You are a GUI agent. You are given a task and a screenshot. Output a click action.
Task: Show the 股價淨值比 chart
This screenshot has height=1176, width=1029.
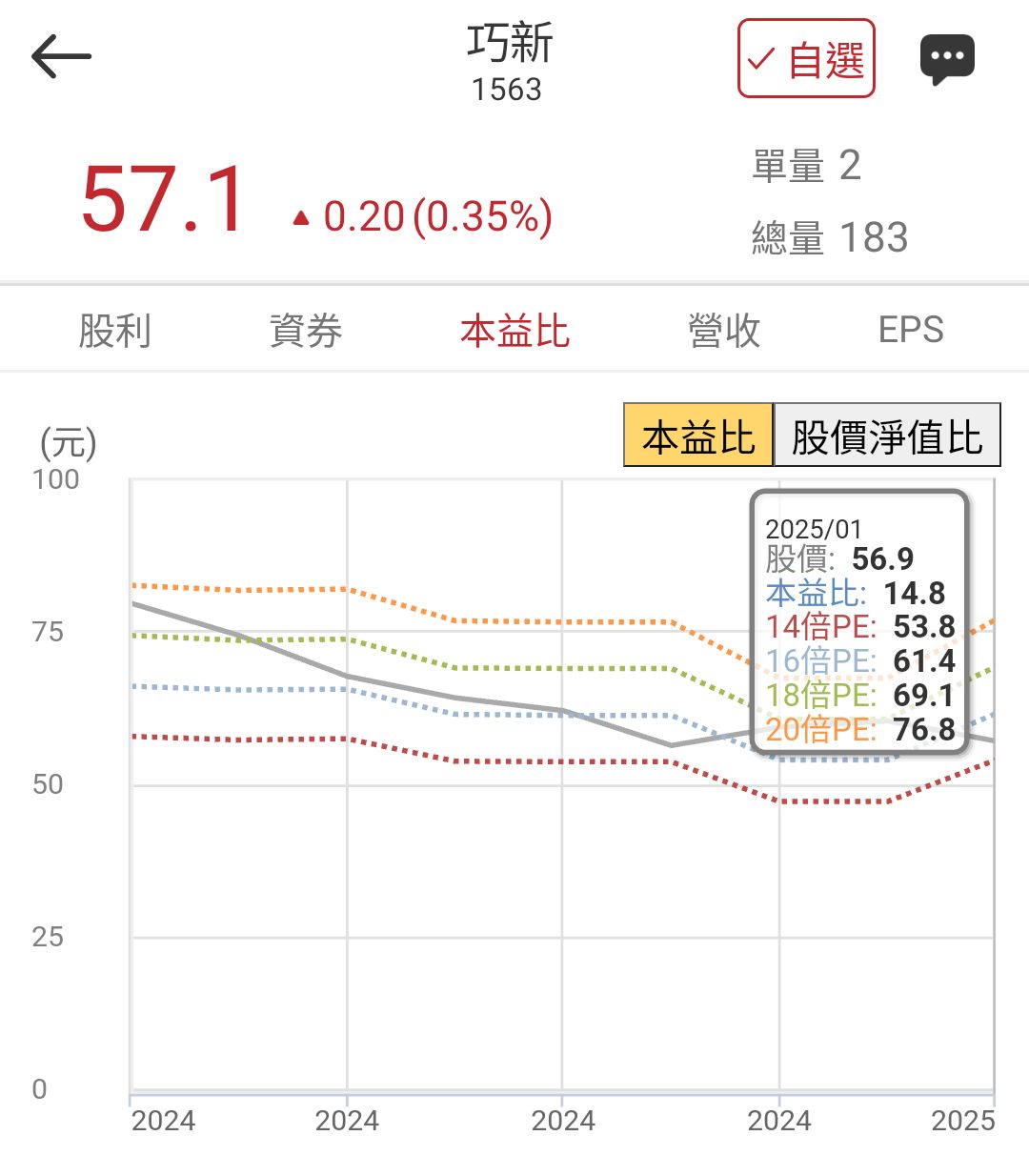tap(887, 436)
